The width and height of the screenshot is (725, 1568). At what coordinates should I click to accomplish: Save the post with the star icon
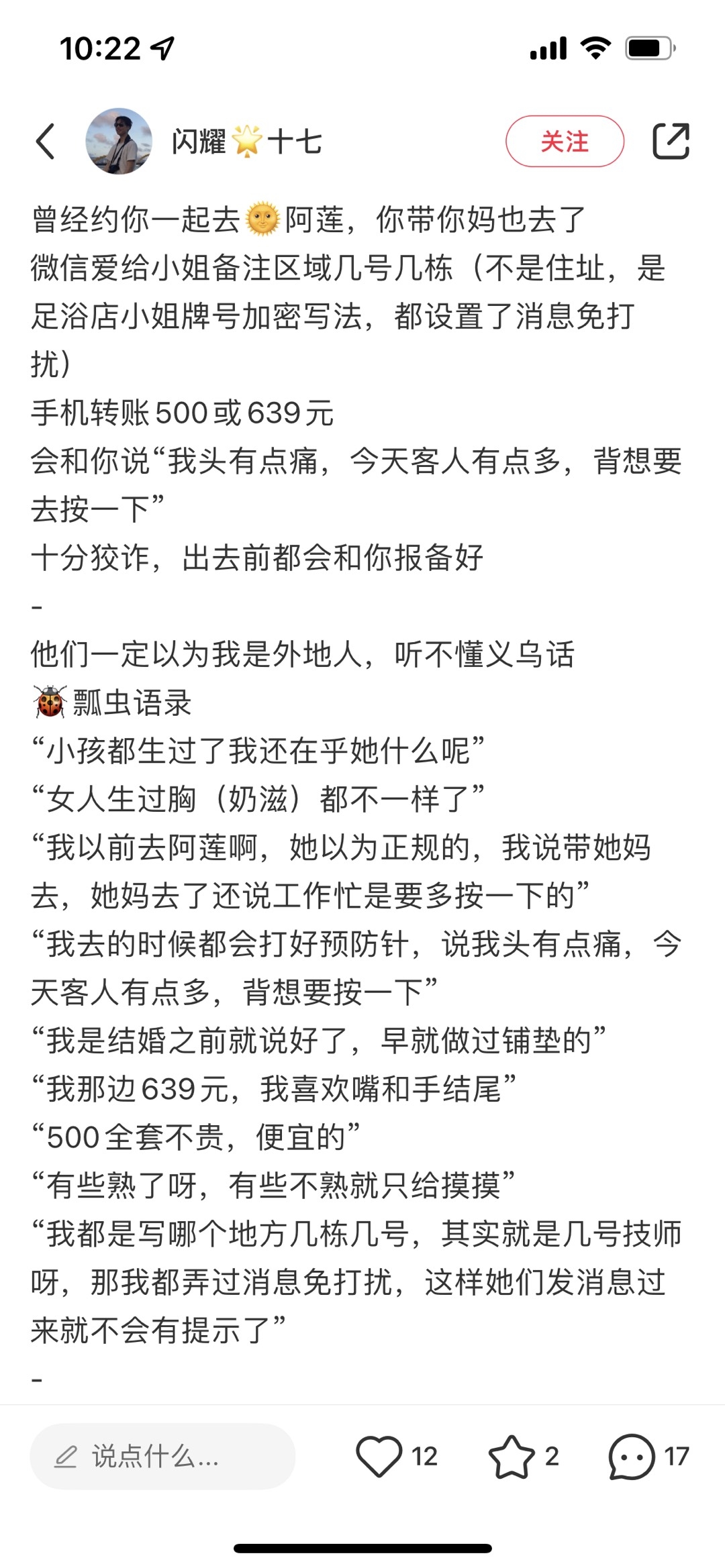coord(512,1456)
